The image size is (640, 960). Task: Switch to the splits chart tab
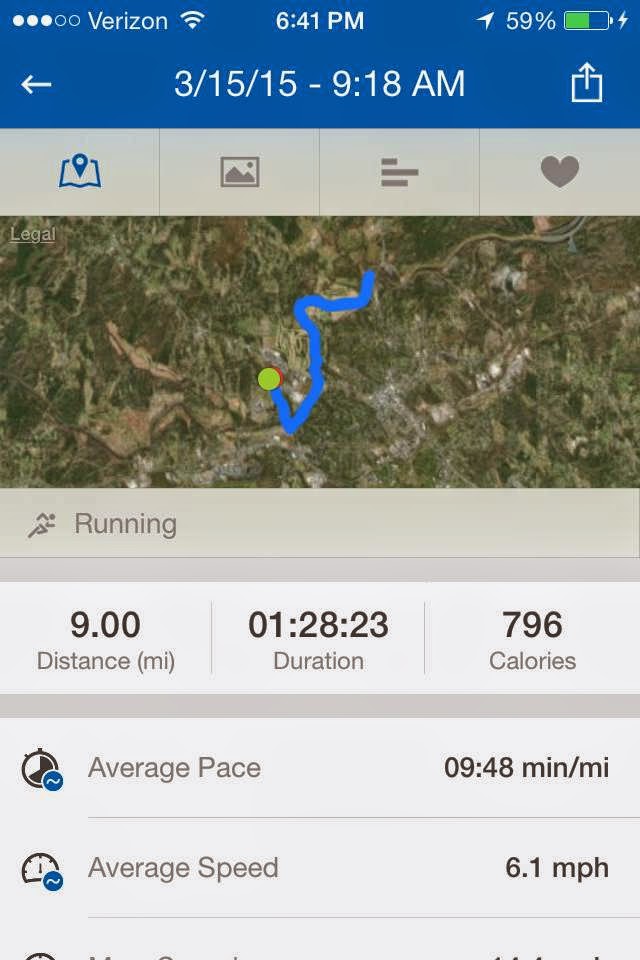400,172
